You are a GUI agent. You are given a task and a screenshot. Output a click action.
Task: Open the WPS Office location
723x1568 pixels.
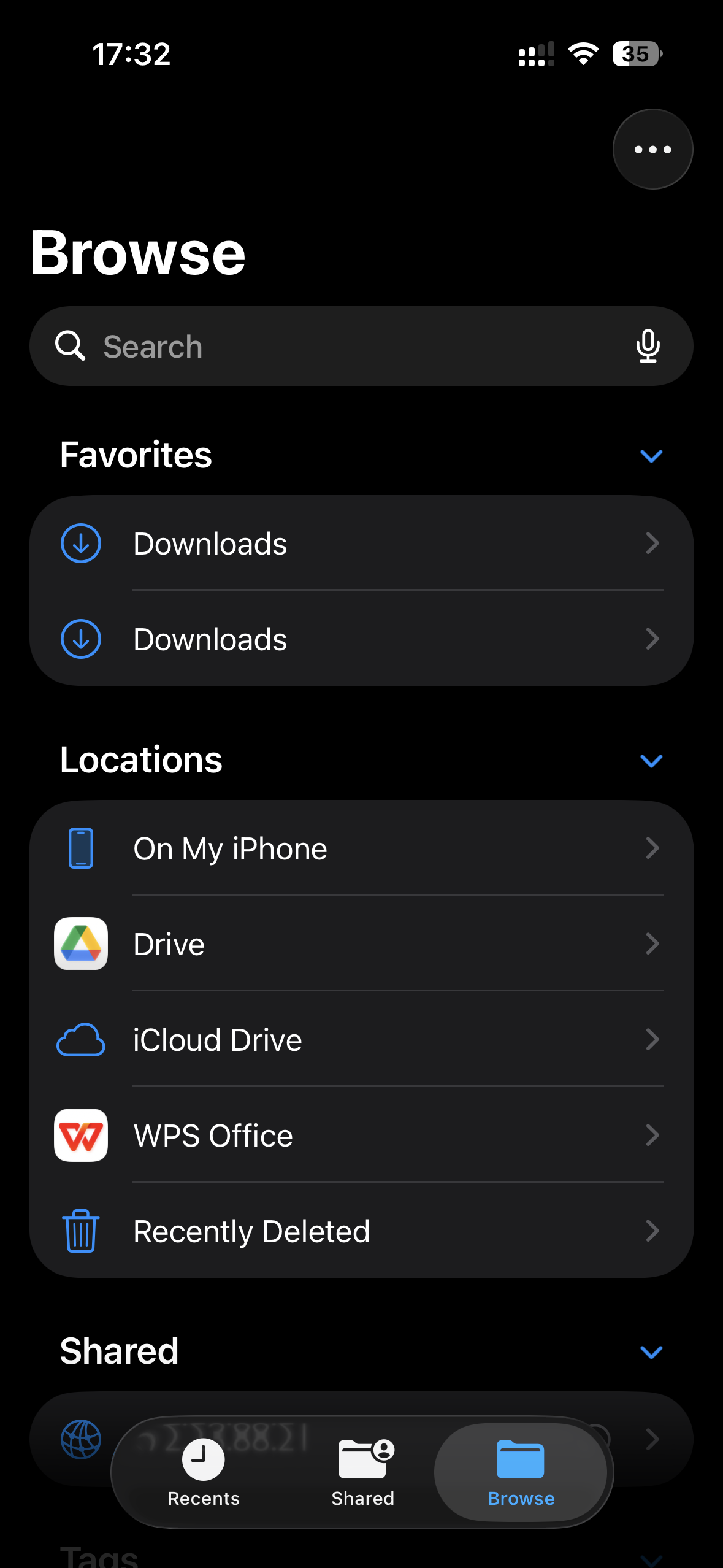[361, 1136]
